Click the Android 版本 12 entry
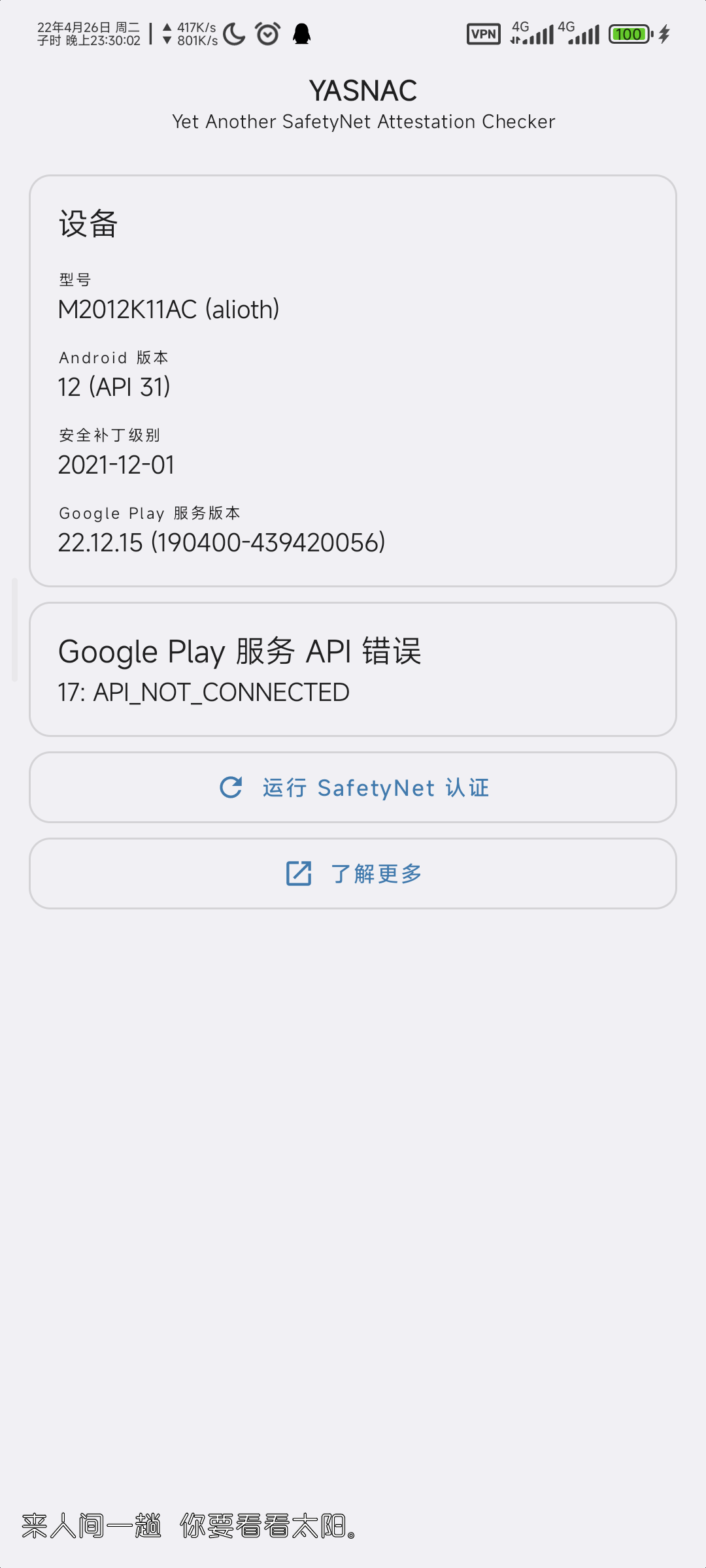706x1568 pixels. [x=114, y=385]
